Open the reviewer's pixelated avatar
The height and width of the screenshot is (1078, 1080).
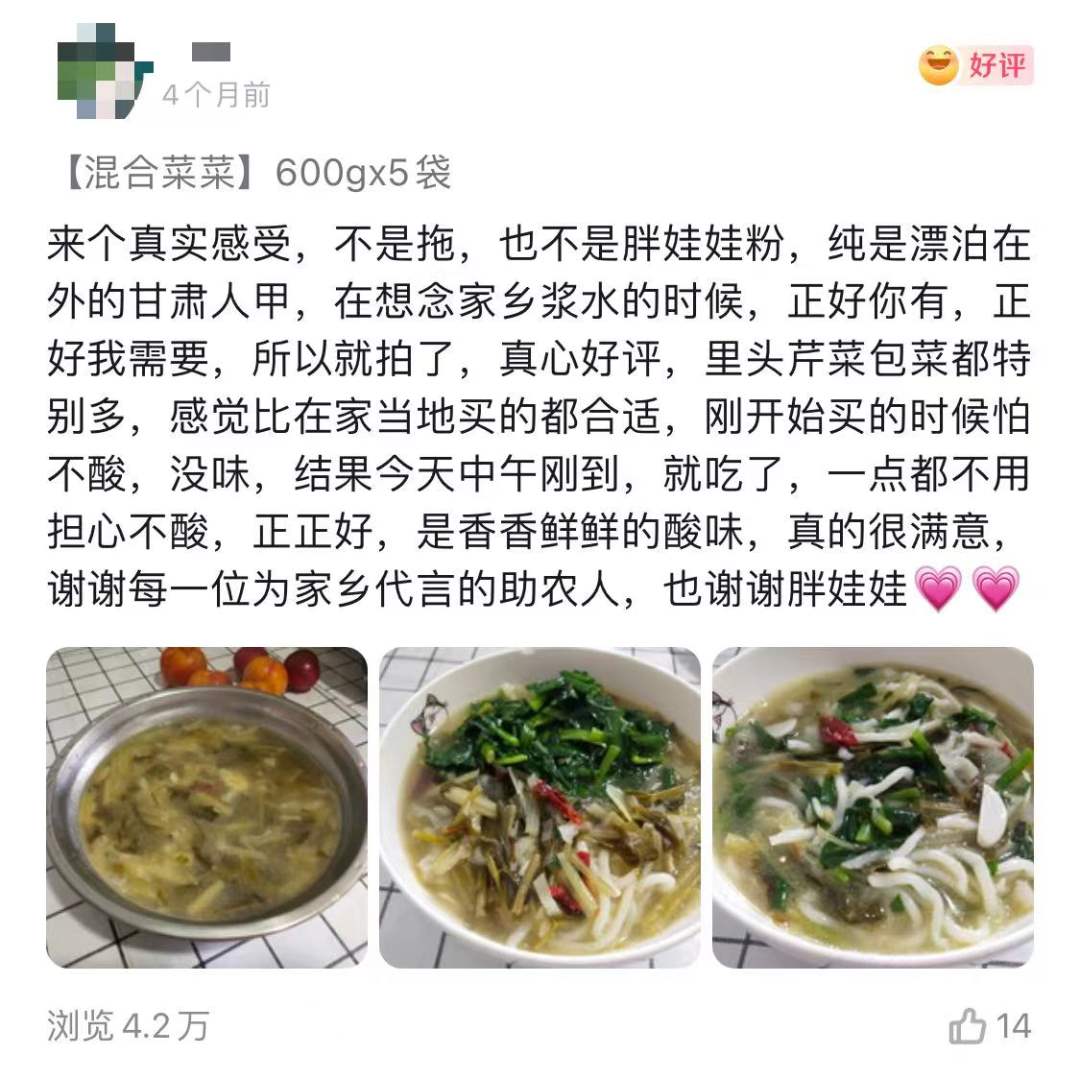pyautogui.click(x=103, y=72)
